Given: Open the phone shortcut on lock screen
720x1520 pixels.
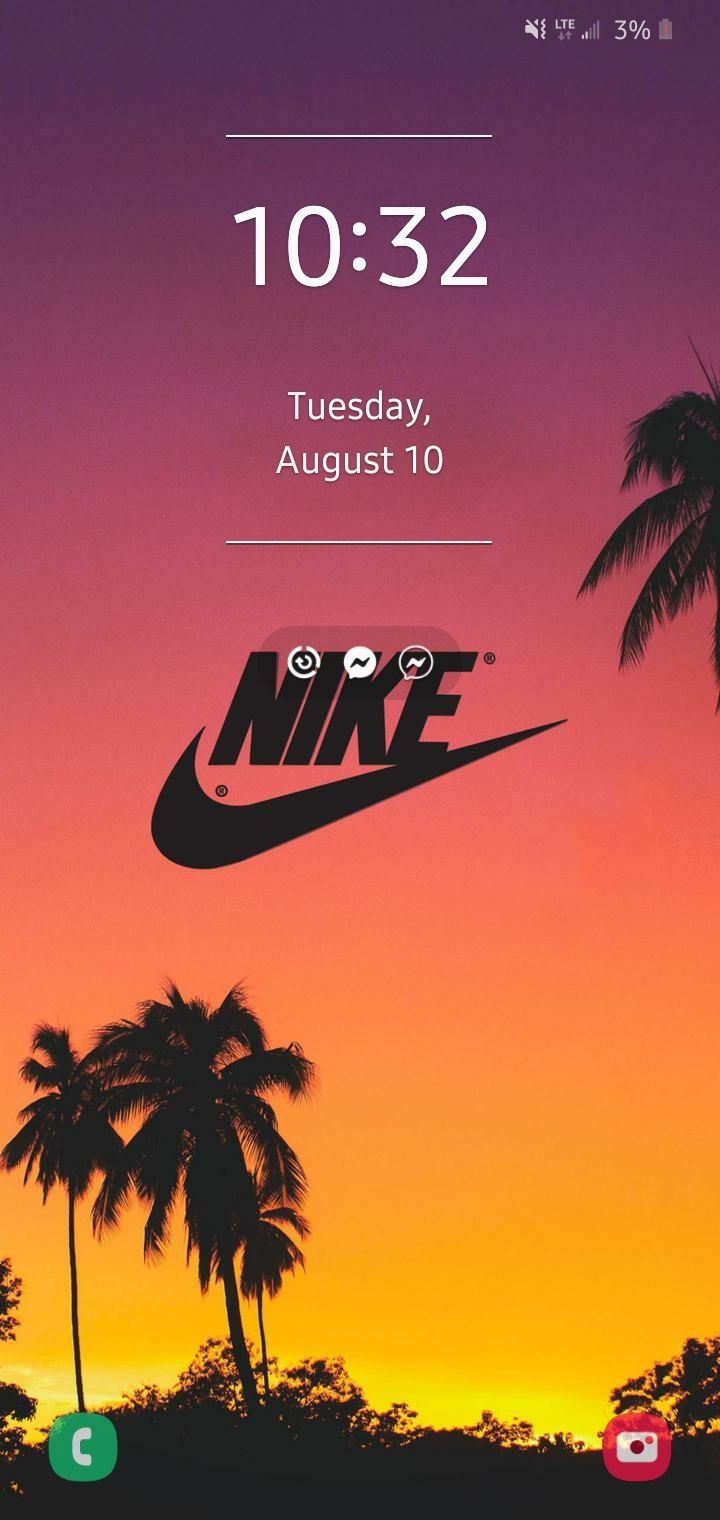Looking at the screenshot, I should click(x=83, y=1446).
